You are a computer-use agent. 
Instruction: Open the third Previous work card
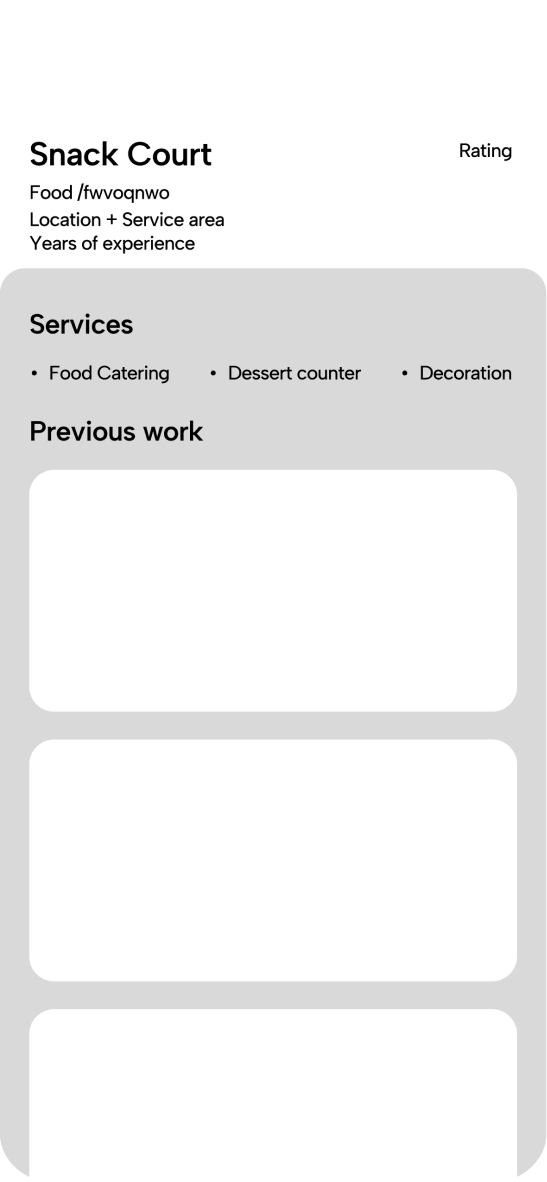[x=273, y=1095]
